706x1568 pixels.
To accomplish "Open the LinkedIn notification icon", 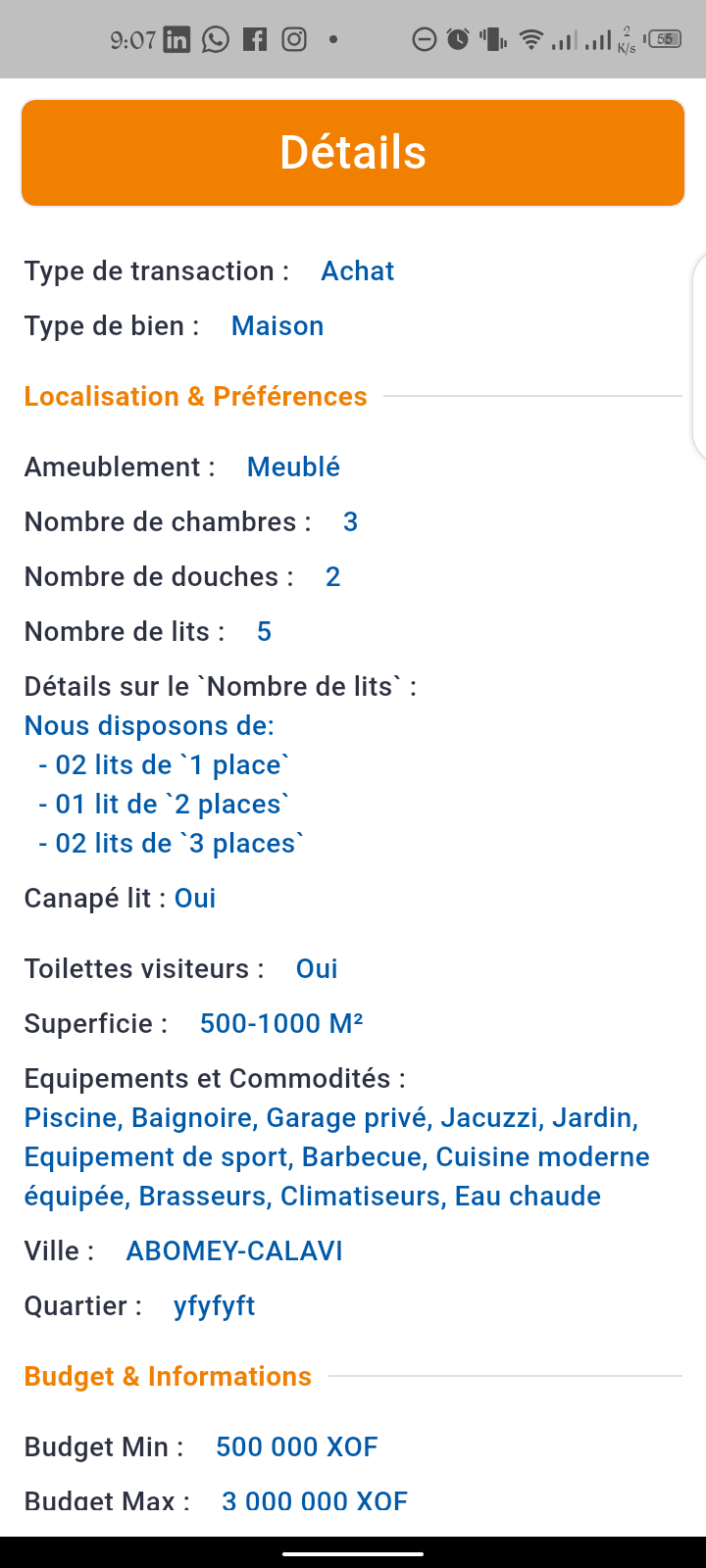I will (175, 39).
